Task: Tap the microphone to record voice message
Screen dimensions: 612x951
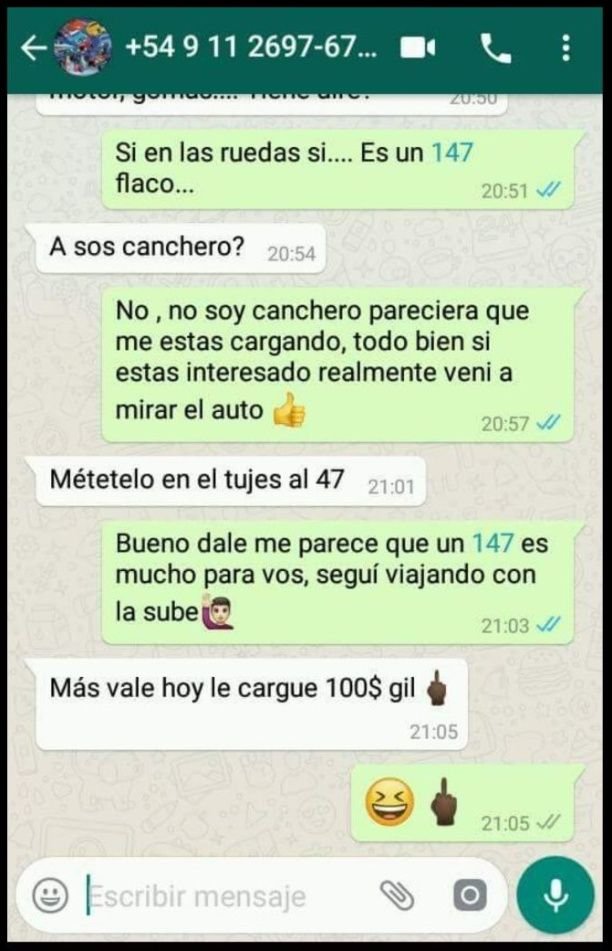Action: pos(556,895)
